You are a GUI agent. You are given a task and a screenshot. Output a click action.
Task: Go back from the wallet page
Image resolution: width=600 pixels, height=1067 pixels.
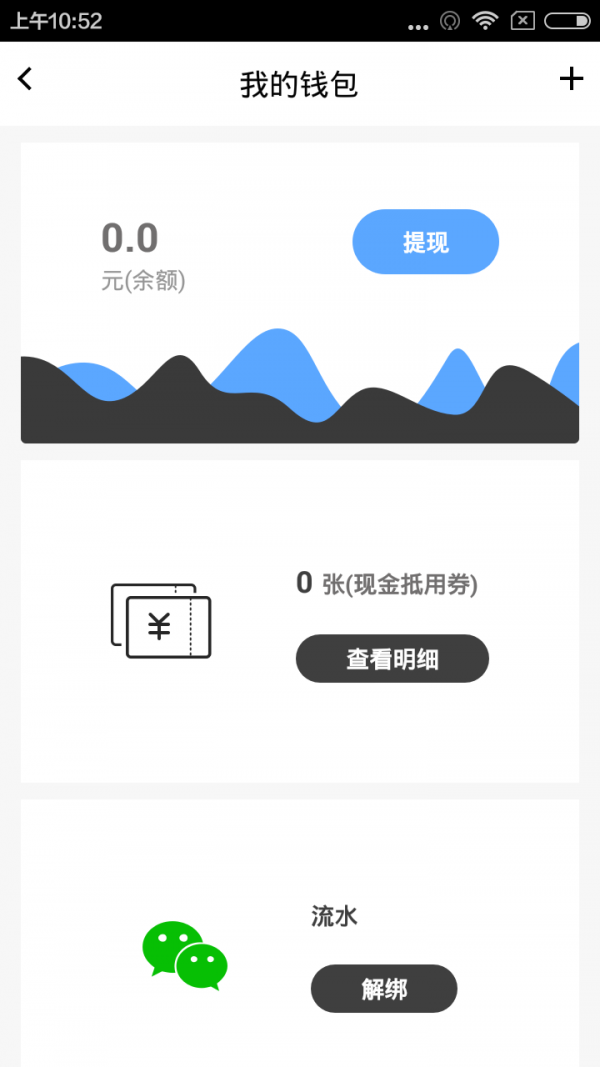[x=25, y=79]
